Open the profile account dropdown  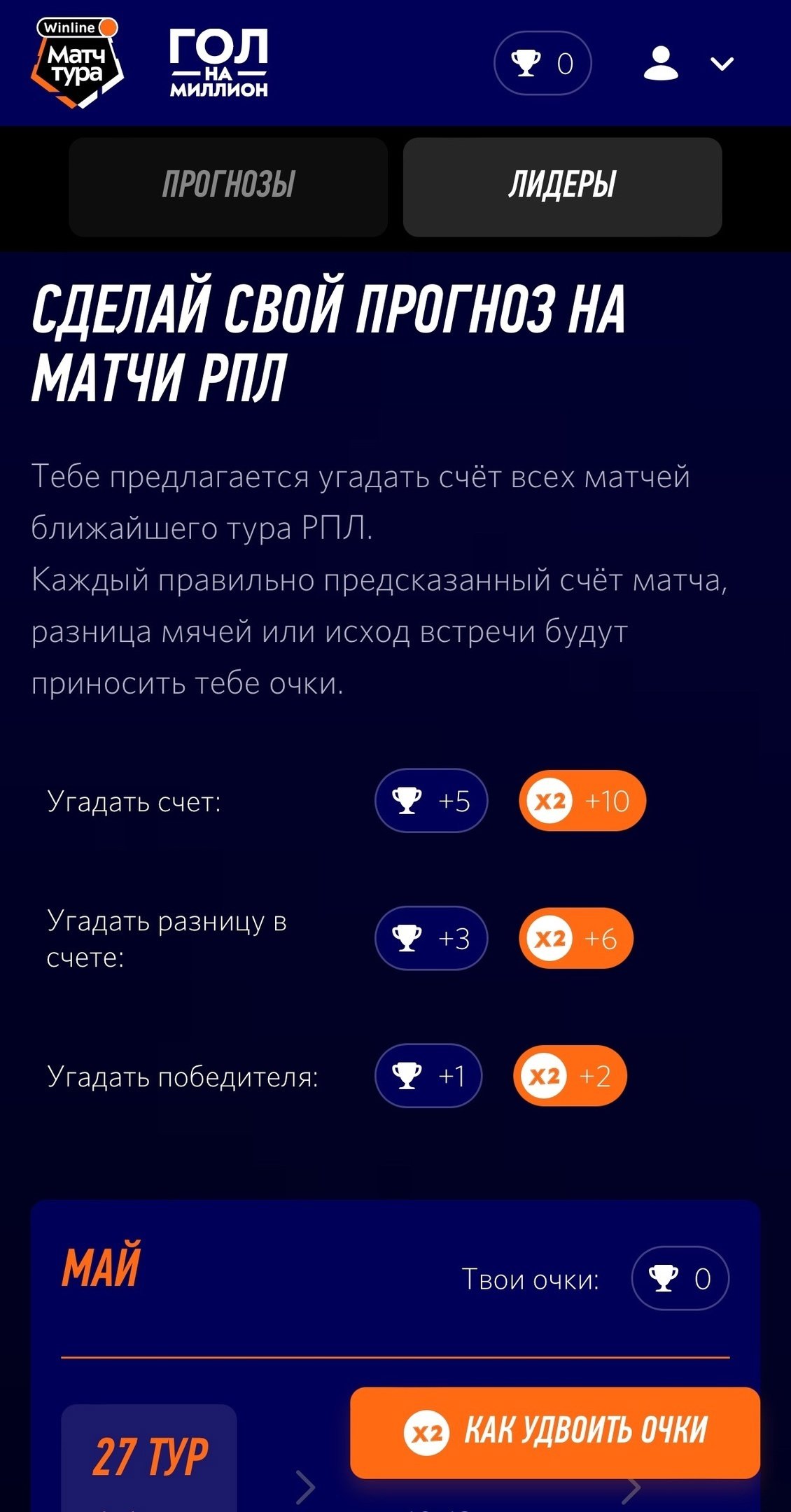point(688,64)
